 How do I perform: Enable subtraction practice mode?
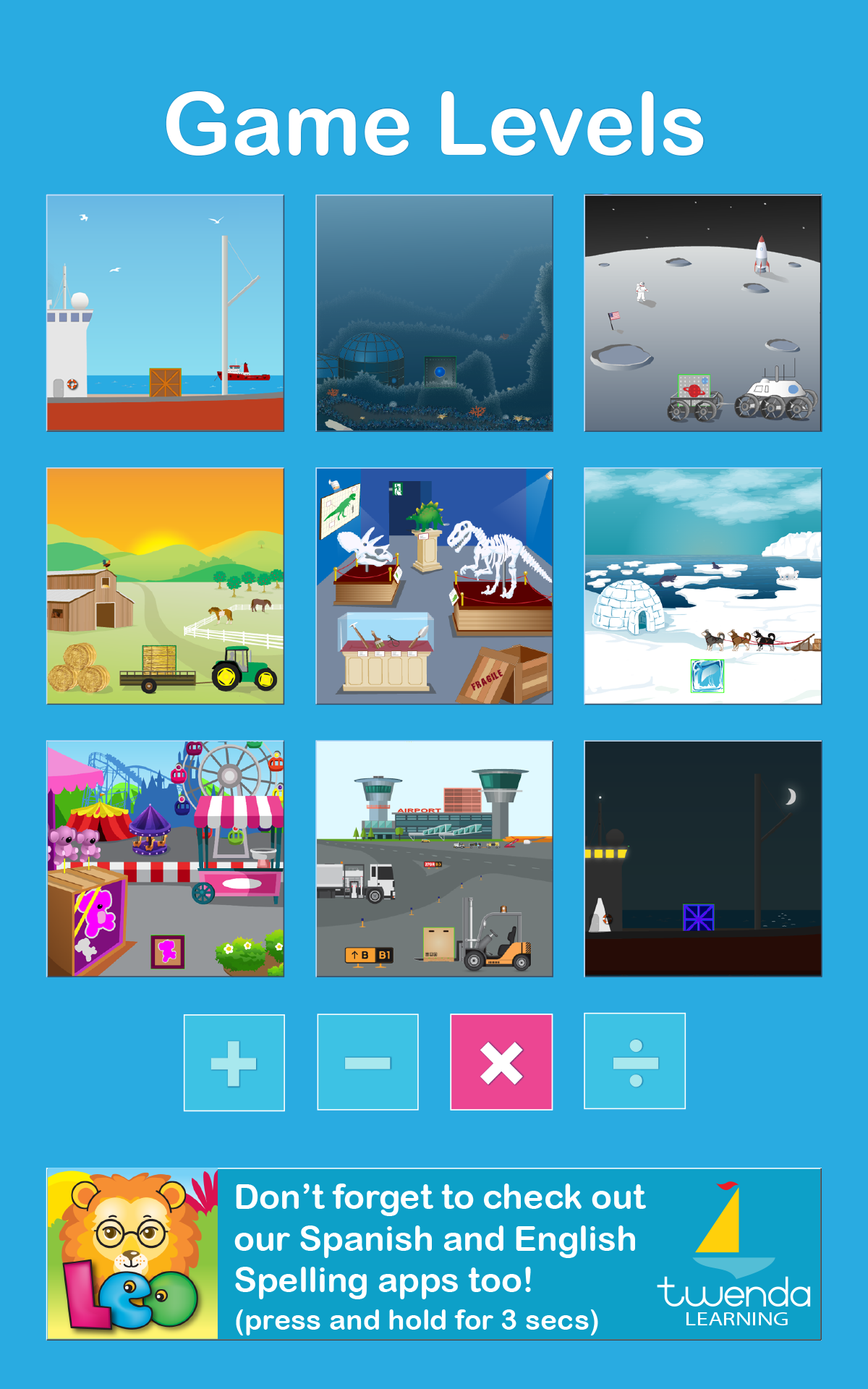click(x=367, y=1064)
